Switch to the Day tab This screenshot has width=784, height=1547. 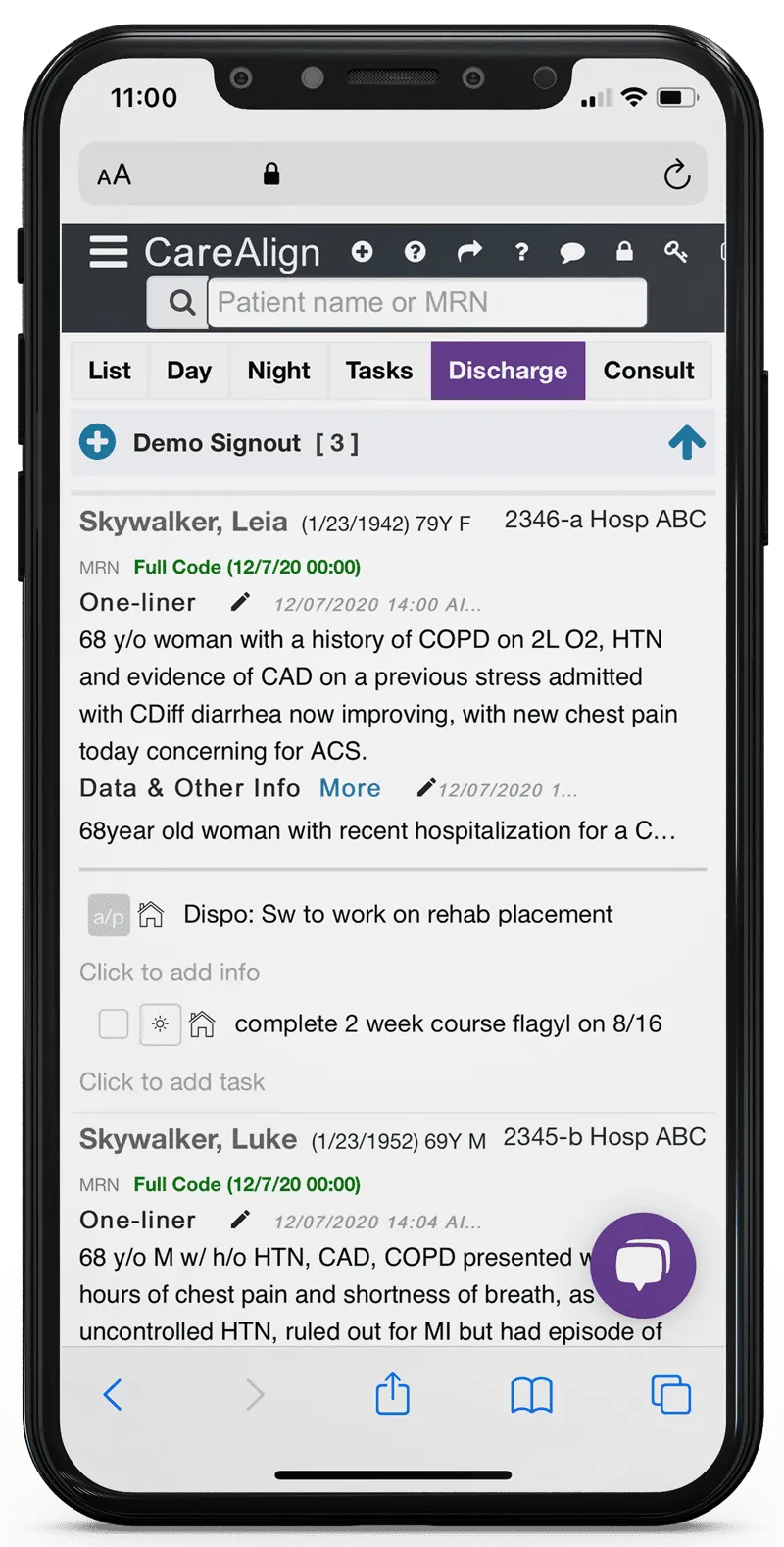(189, 371)
